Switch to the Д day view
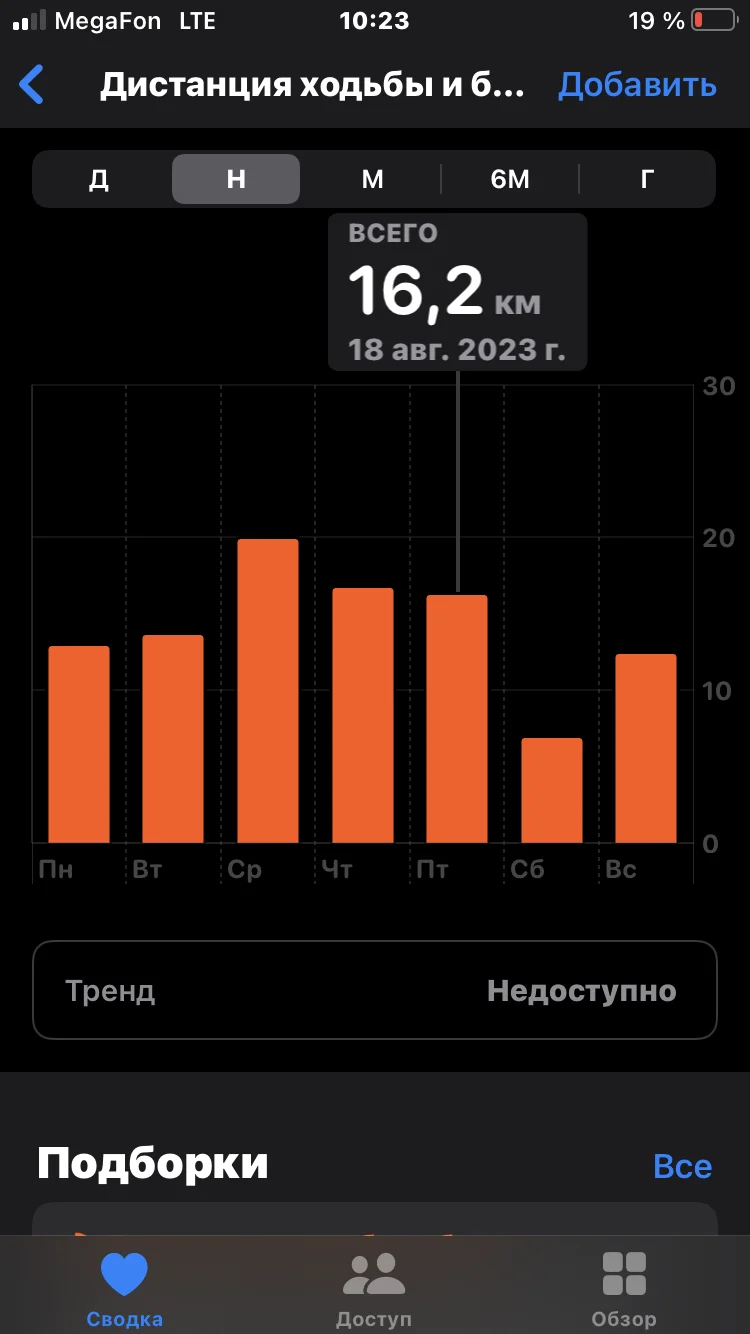This screenshot has height=1334, width=750. (x=99, y=179)
